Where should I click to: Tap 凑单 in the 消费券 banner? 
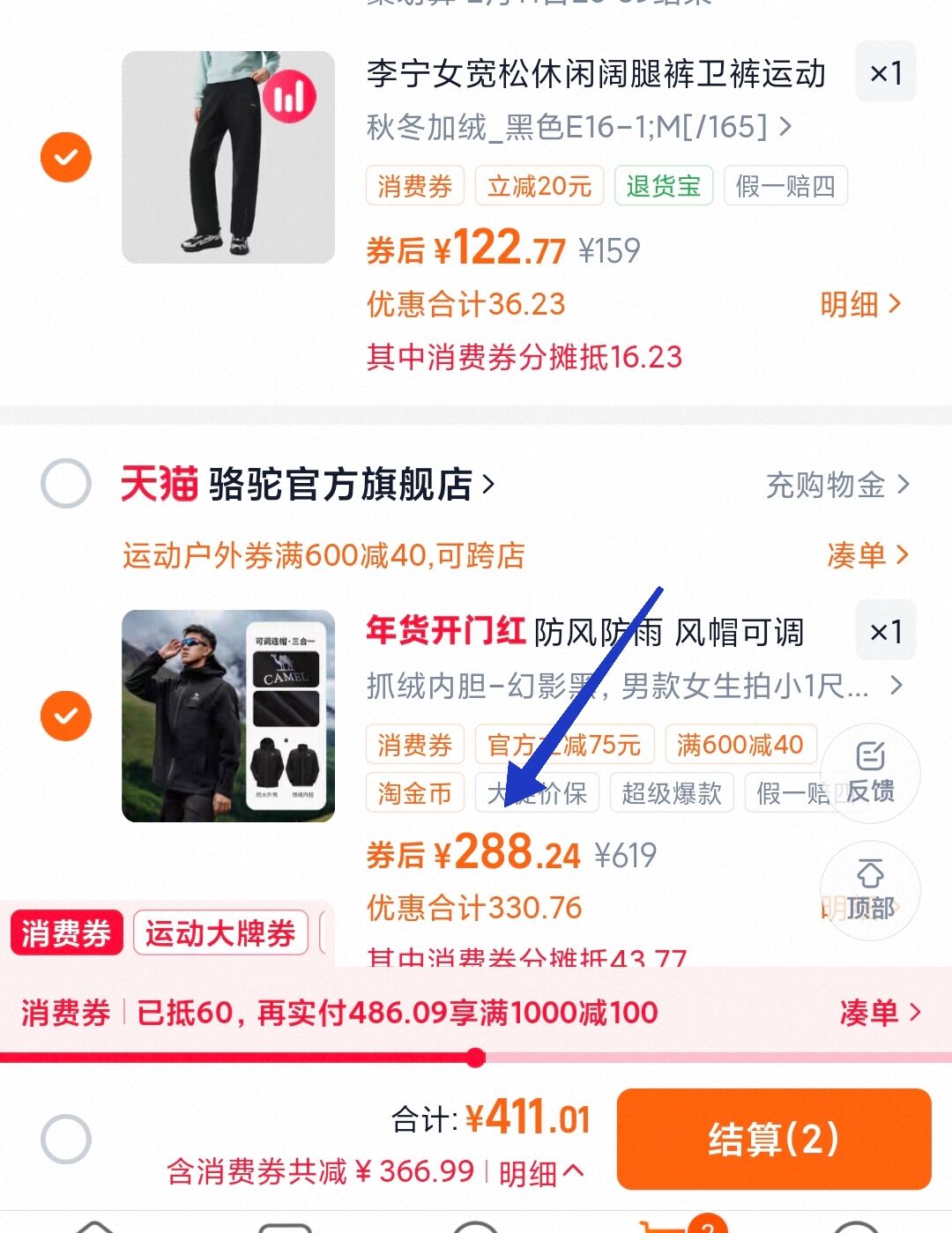879,1013
